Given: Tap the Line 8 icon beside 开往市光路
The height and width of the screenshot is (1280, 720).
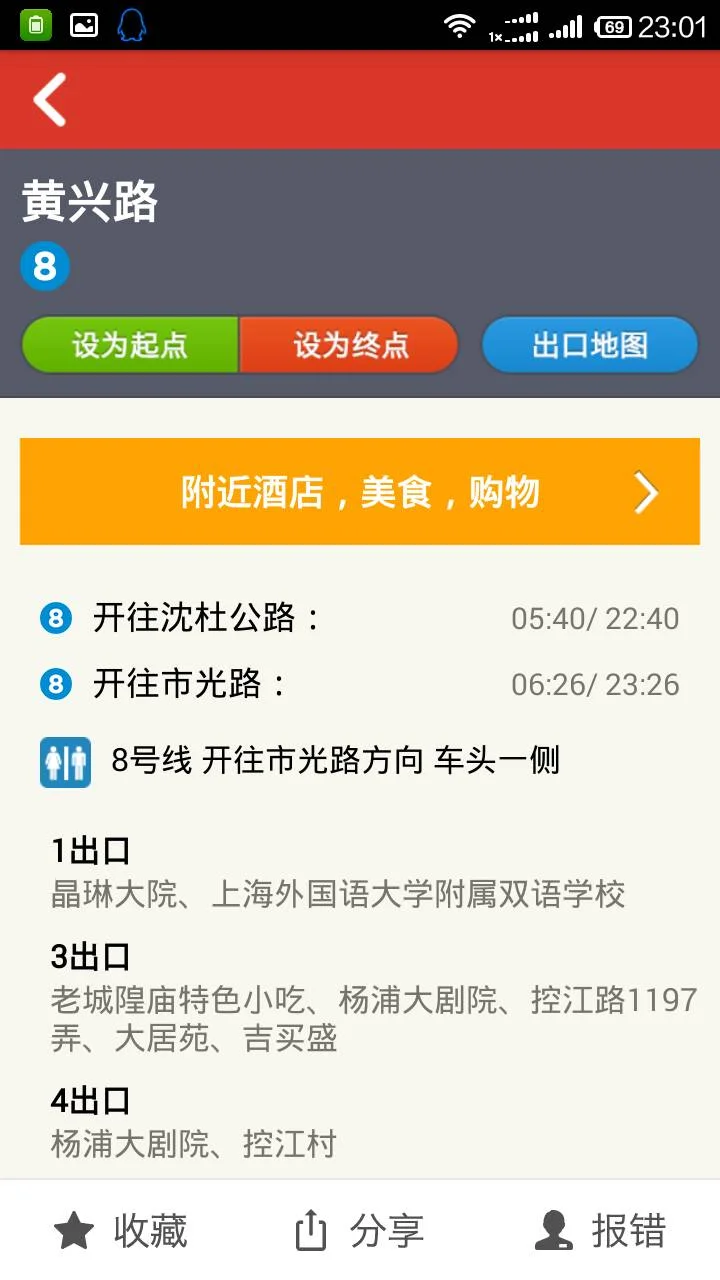Looking at the screenshot, I should [x=55, y=684].
